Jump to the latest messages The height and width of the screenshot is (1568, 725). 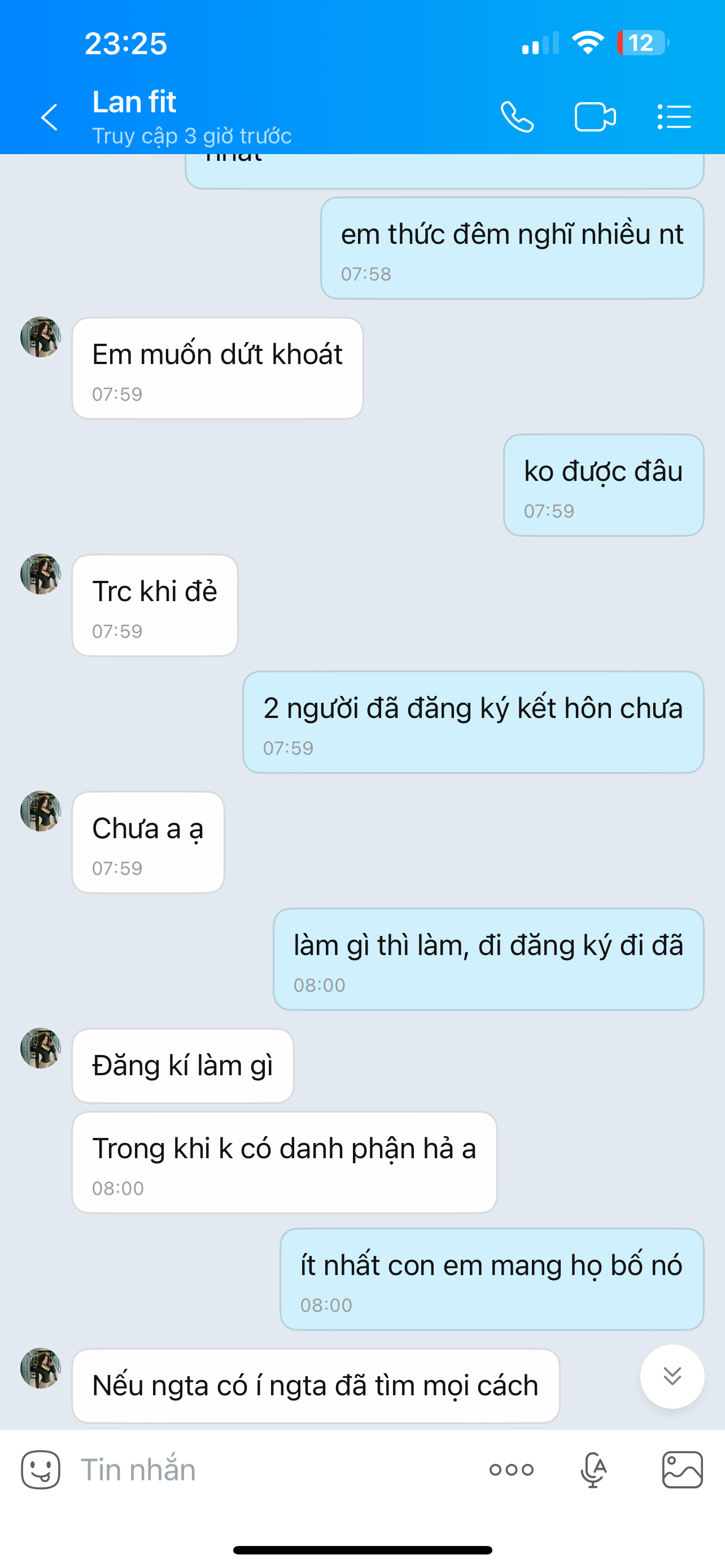coord(672,1376)
